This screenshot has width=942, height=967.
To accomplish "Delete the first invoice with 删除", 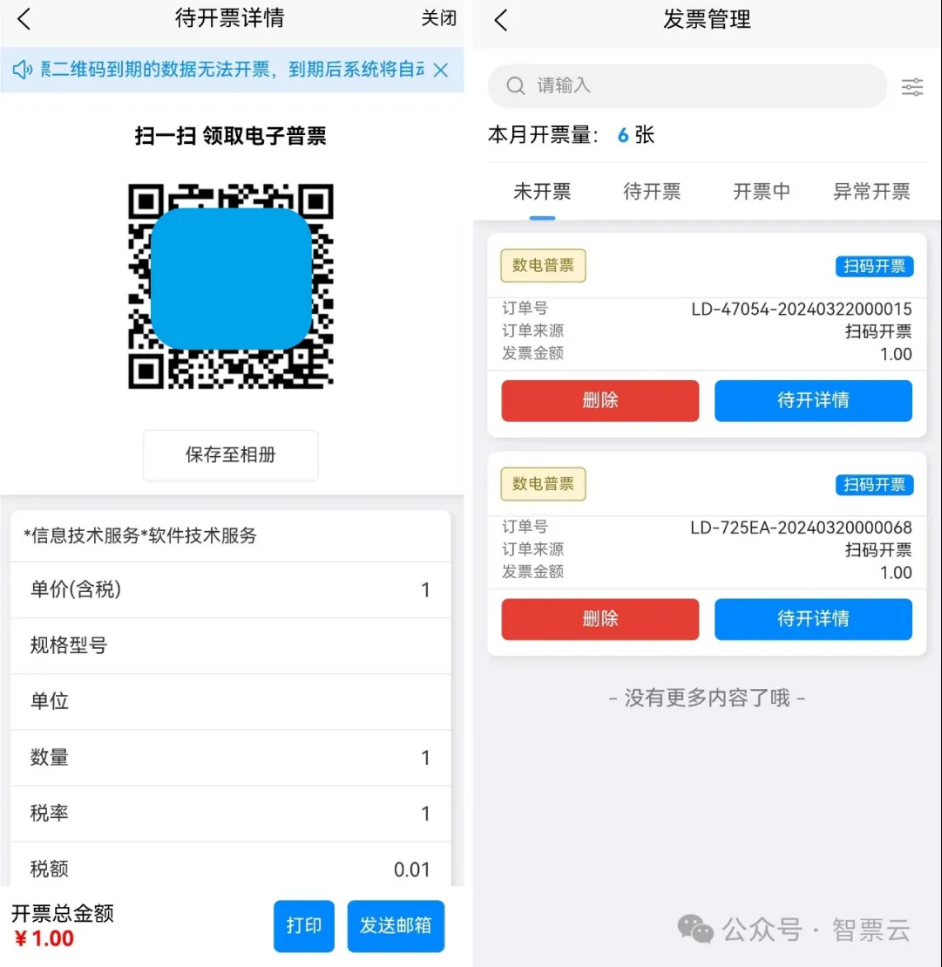I will tap(599, 400).
